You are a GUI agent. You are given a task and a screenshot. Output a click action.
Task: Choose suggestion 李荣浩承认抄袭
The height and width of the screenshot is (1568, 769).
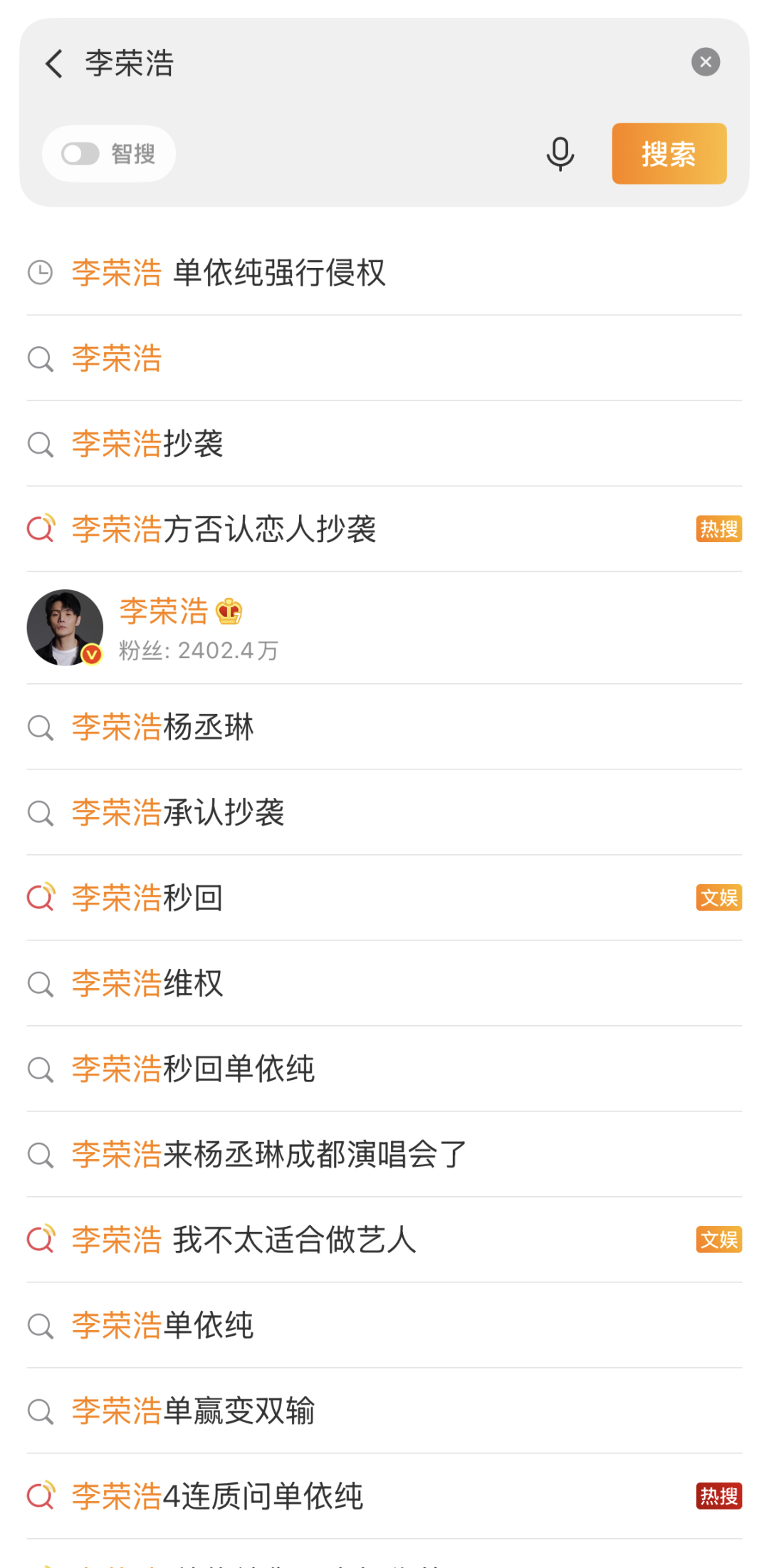(178, 813)
